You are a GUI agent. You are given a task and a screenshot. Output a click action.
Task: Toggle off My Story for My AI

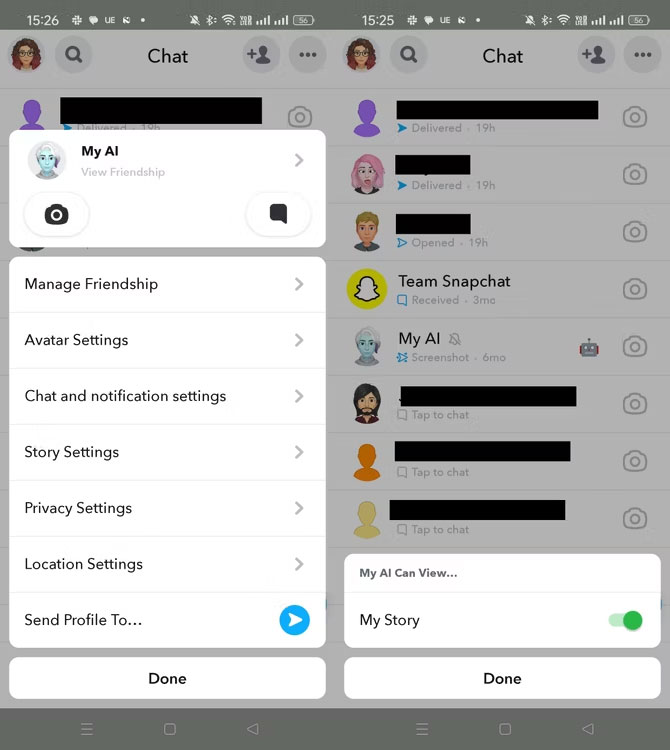pos(625,620)
